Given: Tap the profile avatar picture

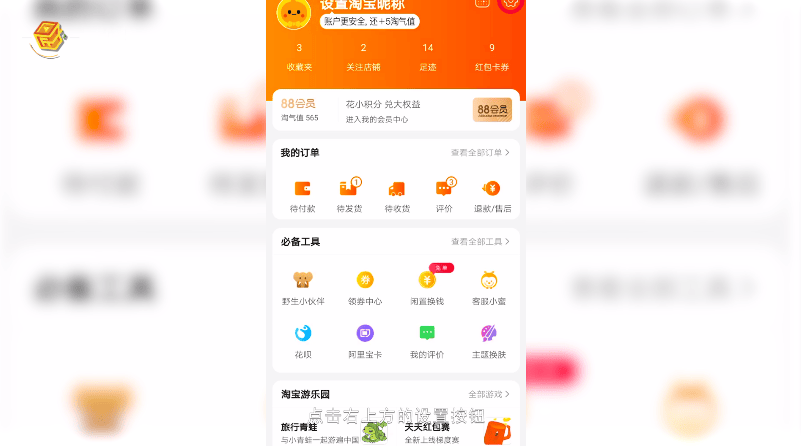Looking at the screenshot, I should (x=293, y=12).
